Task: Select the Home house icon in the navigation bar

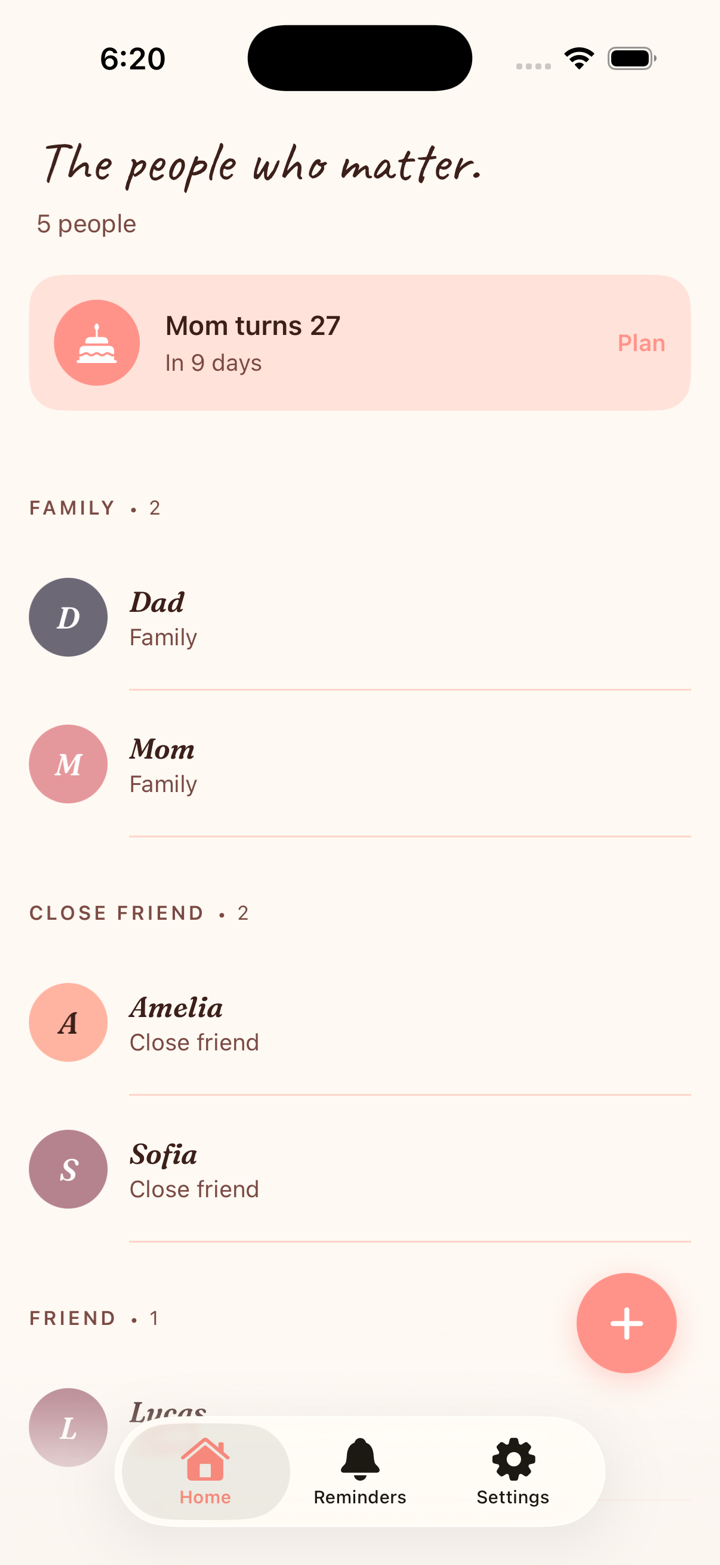Action: pos(204,1461)
